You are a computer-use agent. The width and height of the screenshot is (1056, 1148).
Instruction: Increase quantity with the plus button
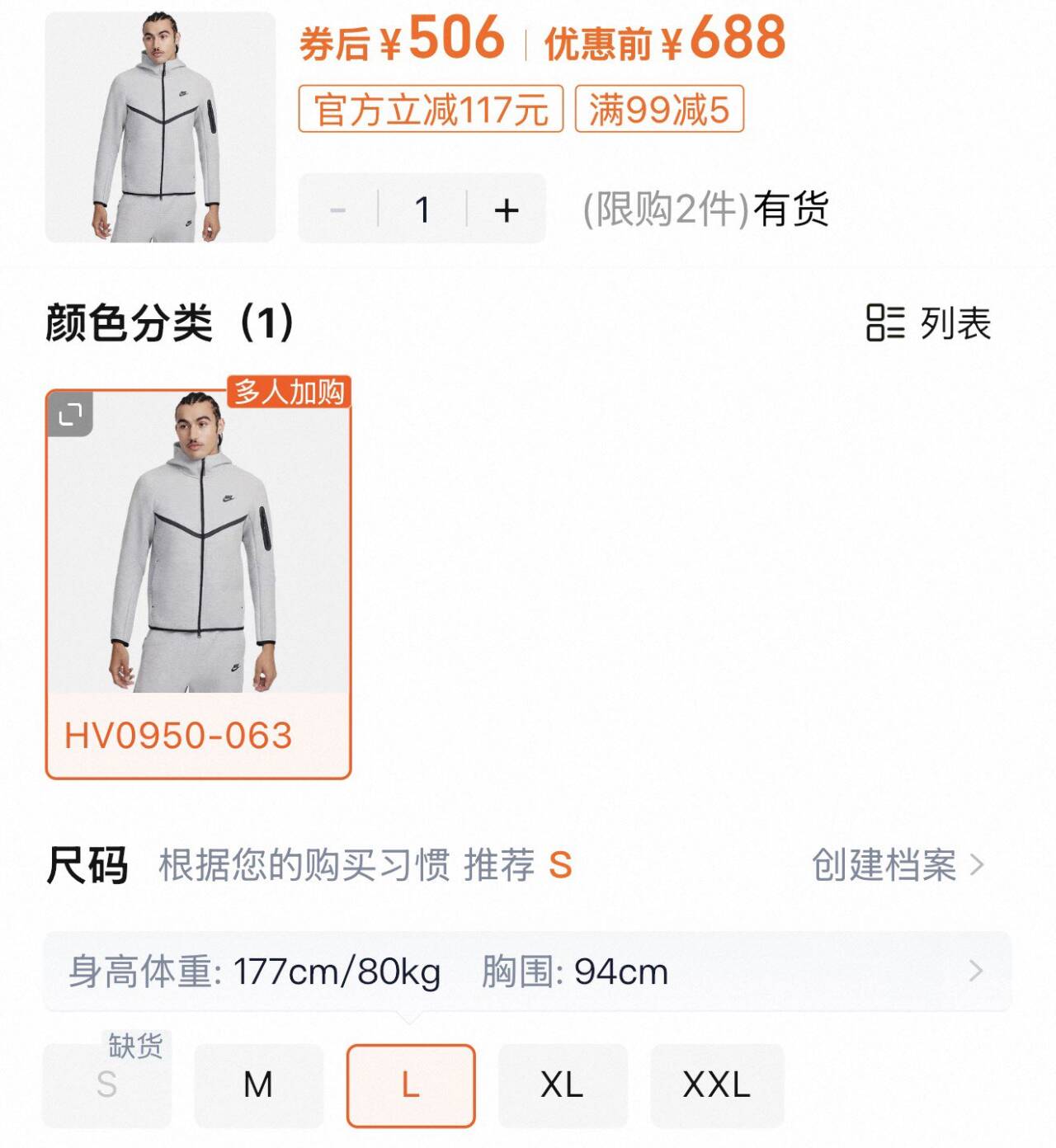(506, 209)
